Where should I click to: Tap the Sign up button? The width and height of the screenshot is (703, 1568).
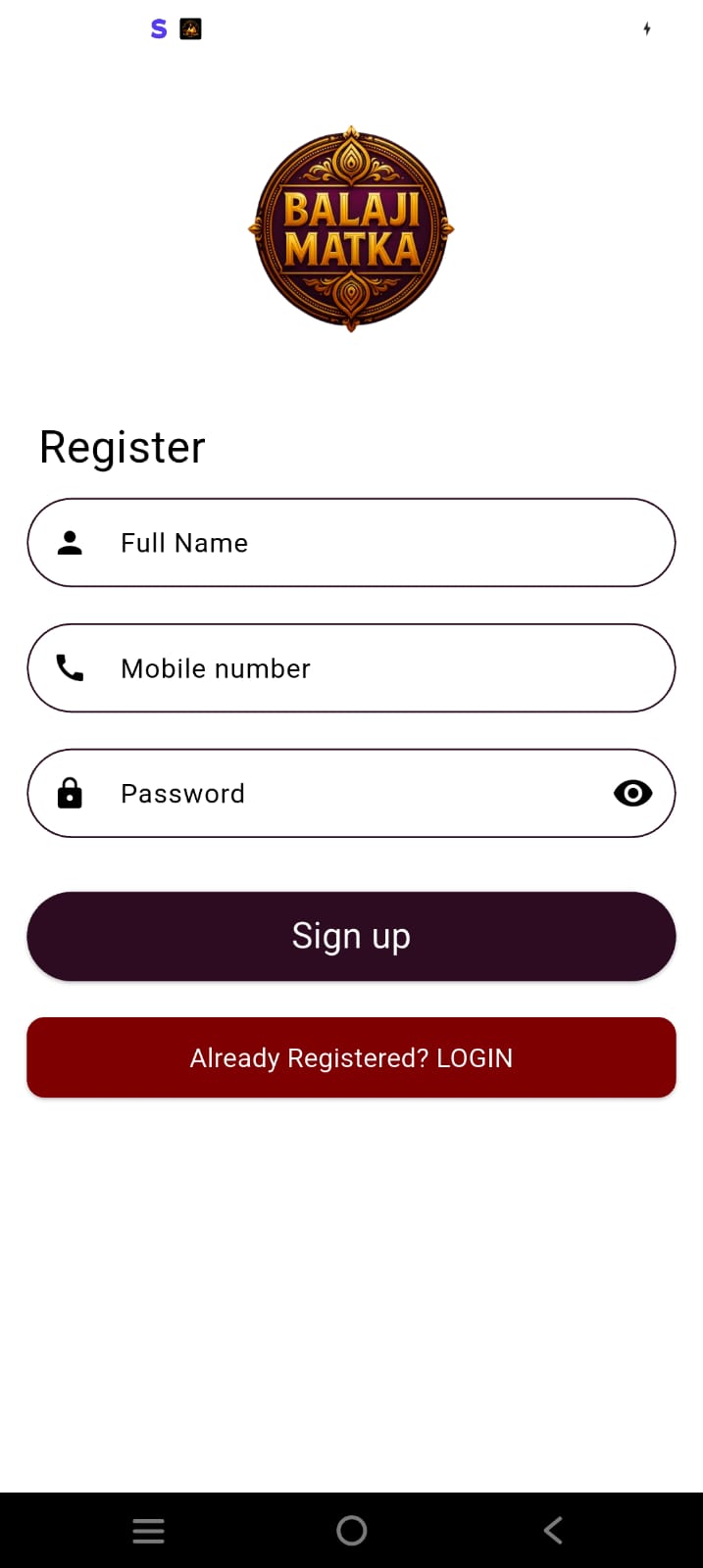(351, 936)
